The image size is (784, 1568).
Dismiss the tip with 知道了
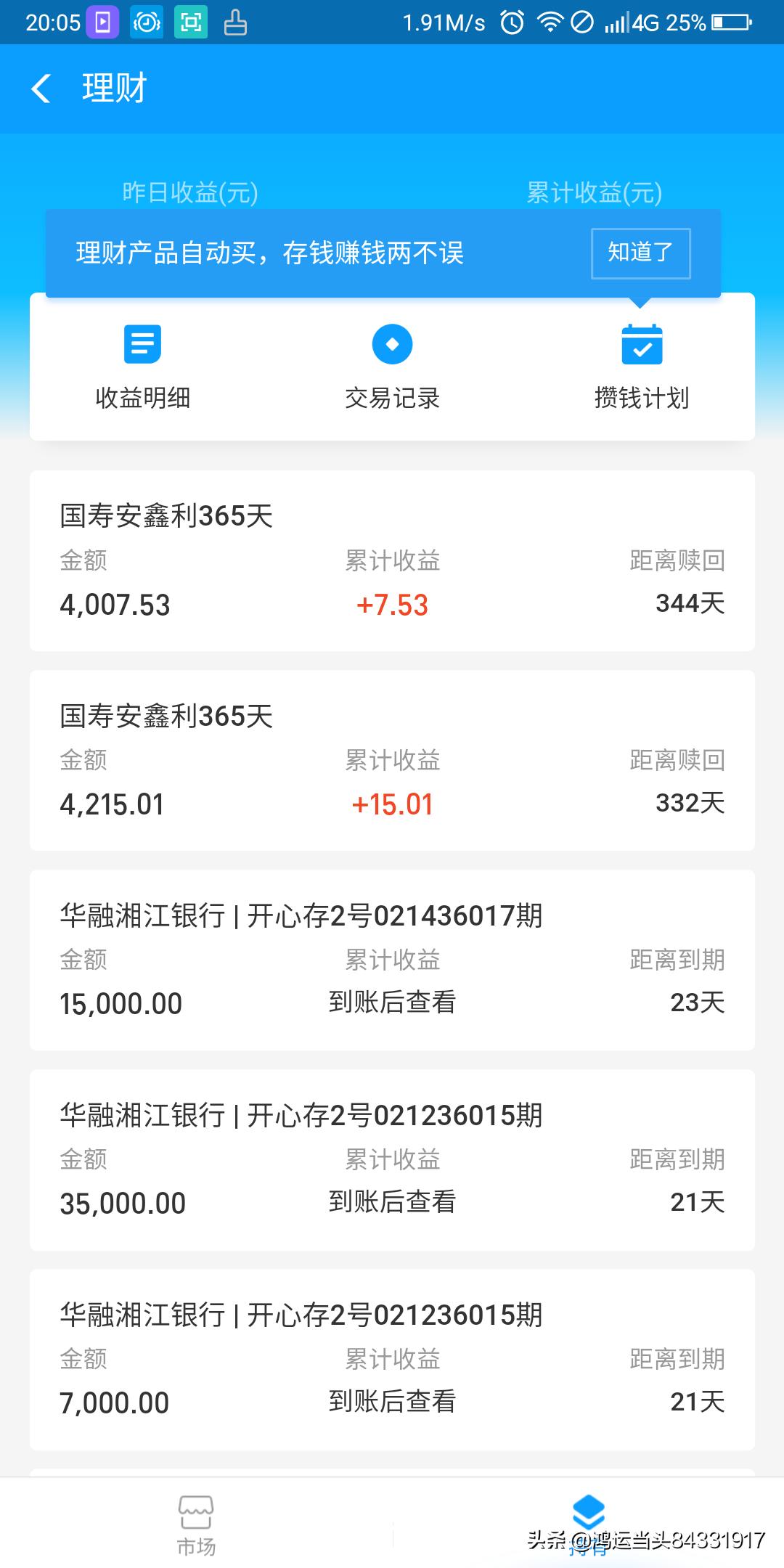[640, 253]
